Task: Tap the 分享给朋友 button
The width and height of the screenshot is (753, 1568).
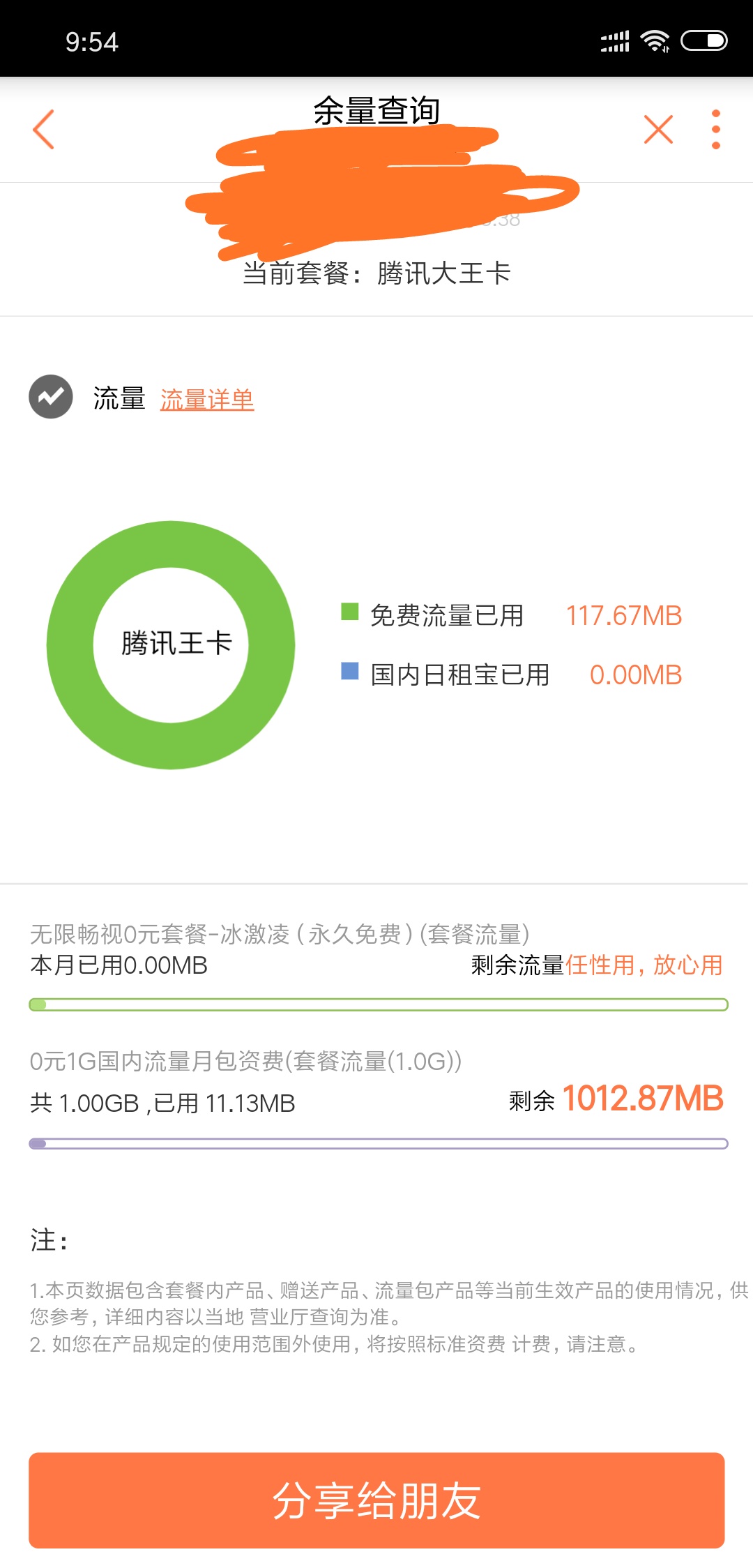Action: click(376, 1500)
